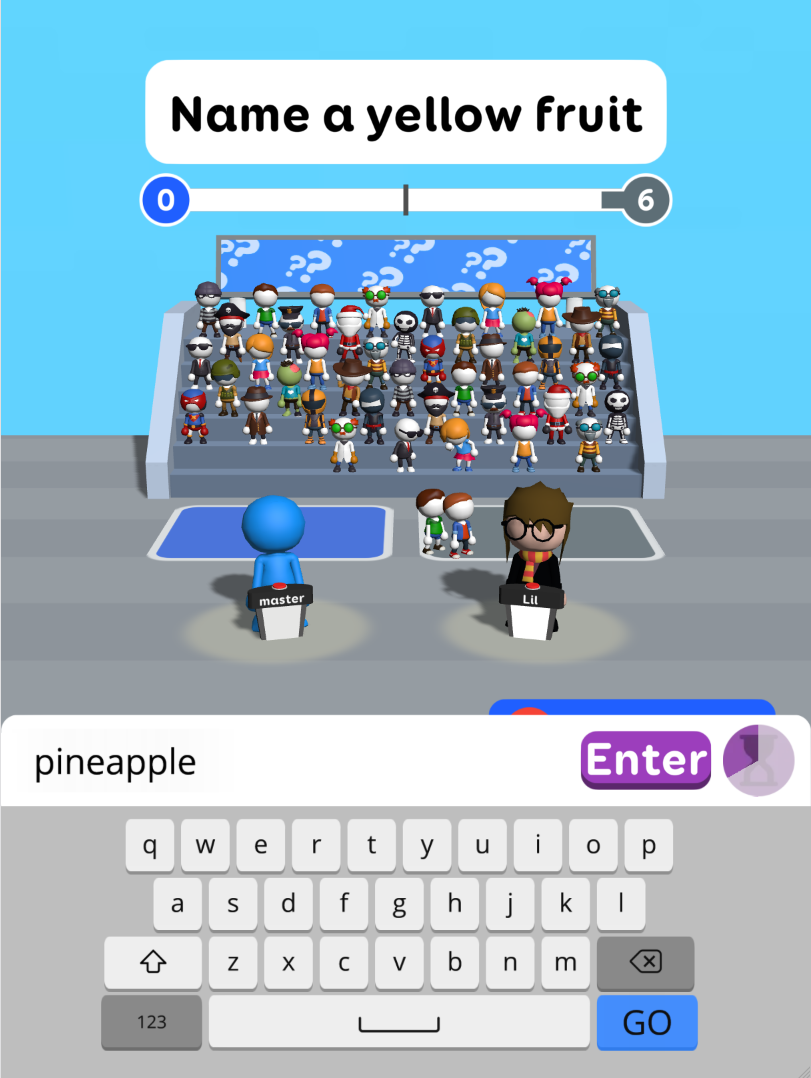Tap the grey slider handle marked 6

[647, 200]
